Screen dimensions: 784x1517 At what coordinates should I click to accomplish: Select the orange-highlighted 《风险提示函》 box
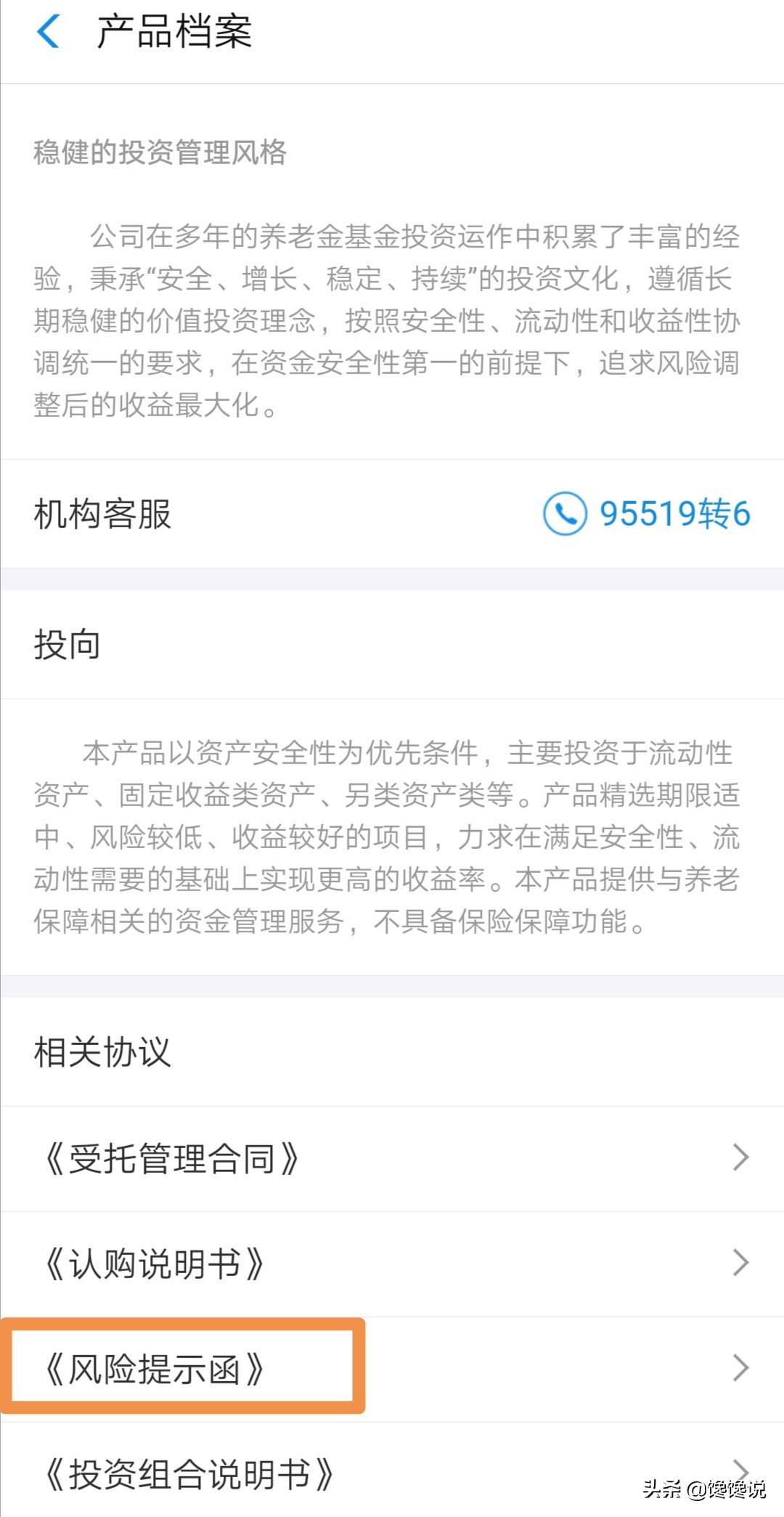click(181, 1367)
